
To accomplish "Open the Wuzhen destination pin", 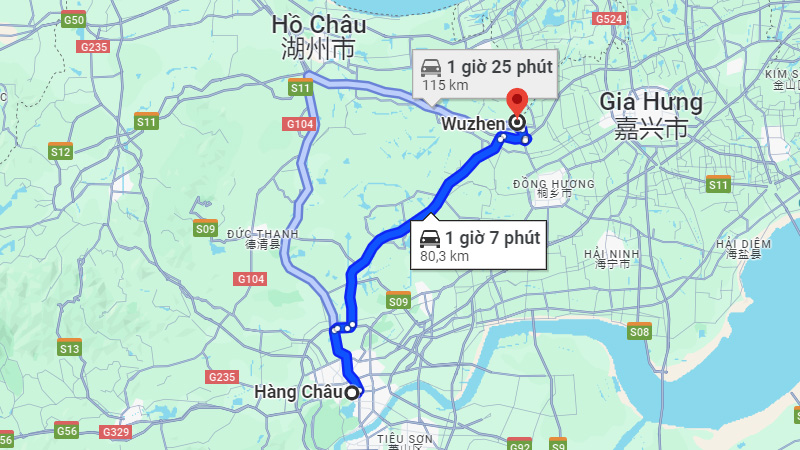I will point(517,102).
